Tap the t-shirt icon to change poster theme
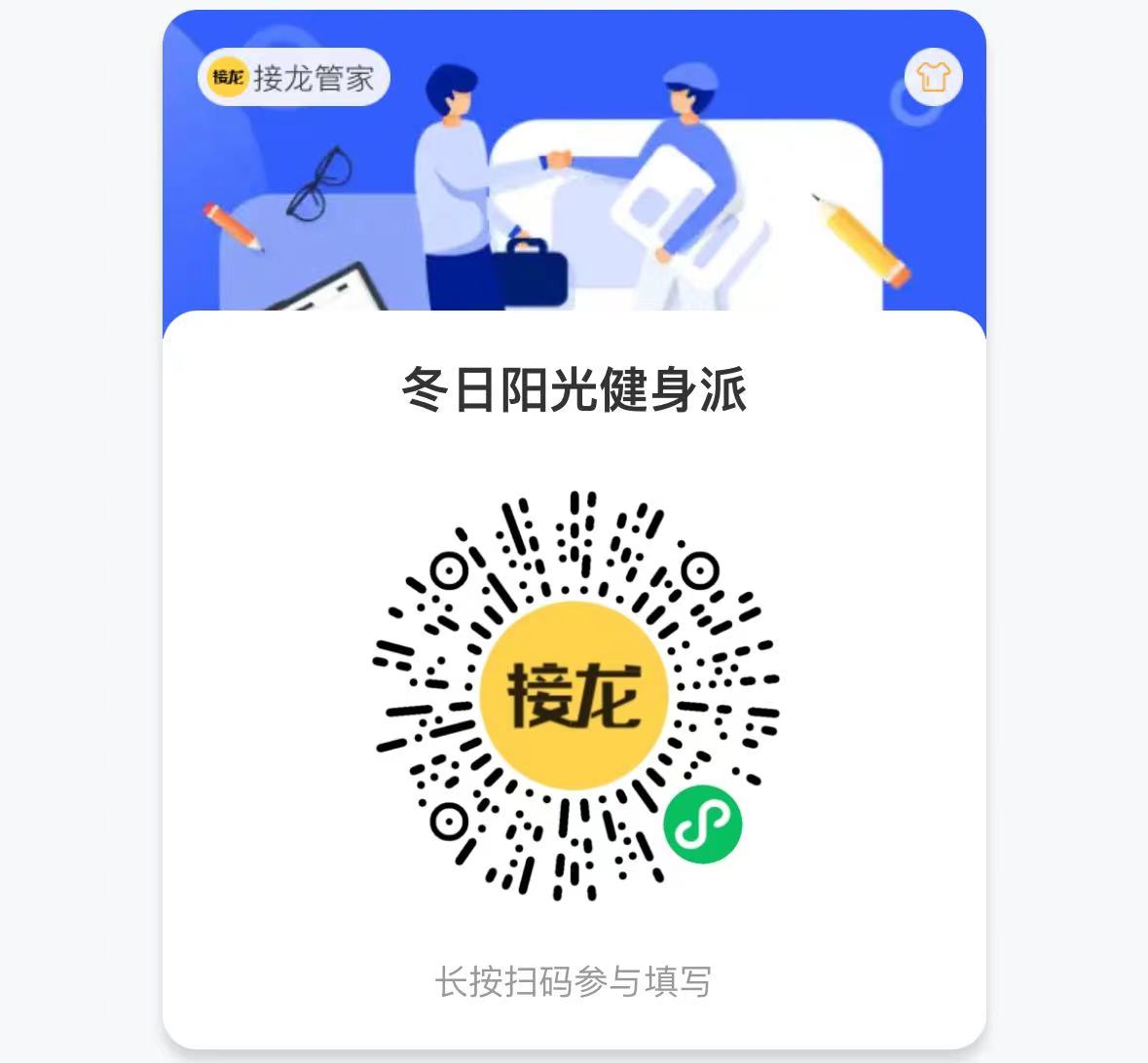The width and height of the screenshot is (1148, 1063). pyautogui.click(x=933, y=77)
